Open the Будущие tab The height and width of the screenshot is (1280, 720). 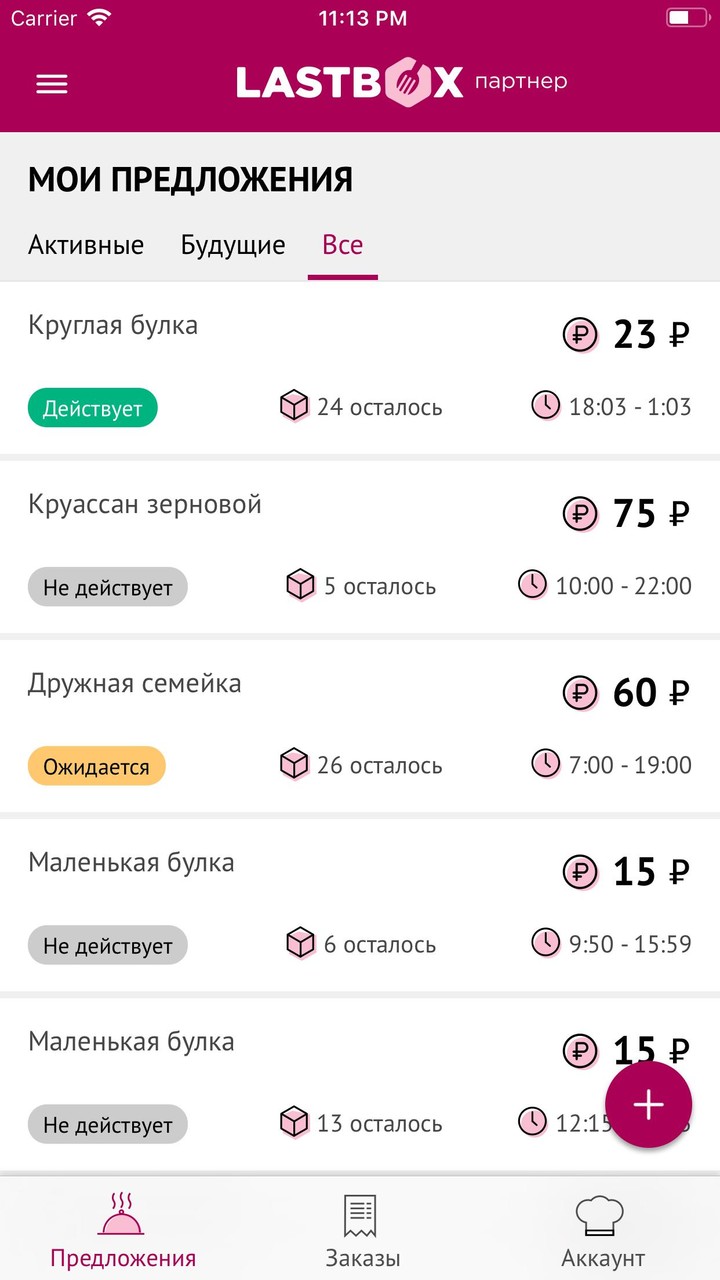(233, 244)
